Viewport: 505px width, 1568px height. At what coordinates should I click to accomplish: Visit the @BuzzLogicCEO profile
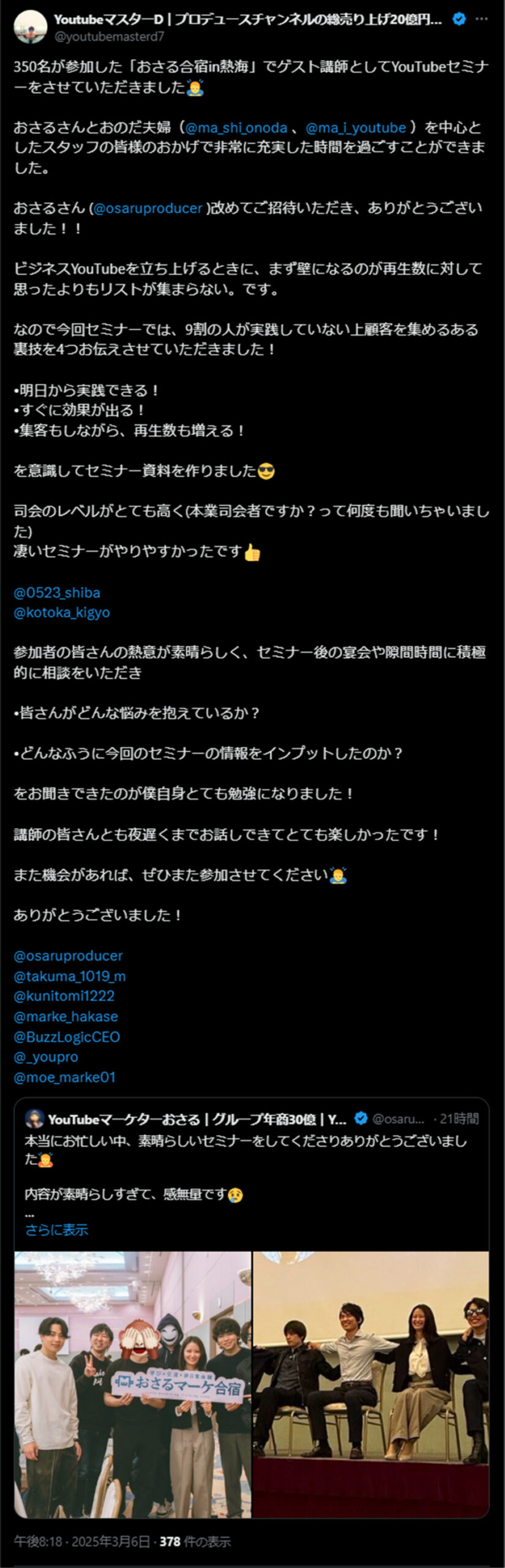[67, 1037]
